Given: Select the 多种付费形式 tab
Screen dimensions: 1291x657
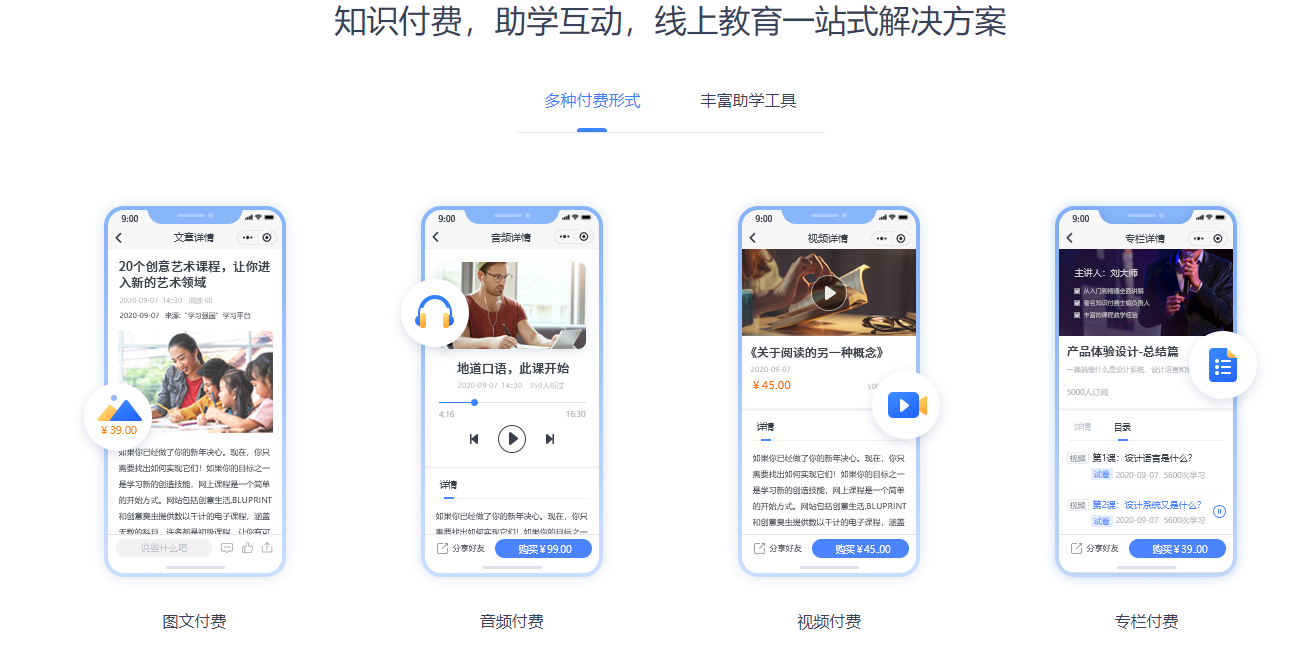Looking at the screenshot, I should click(x=592, y=101).
